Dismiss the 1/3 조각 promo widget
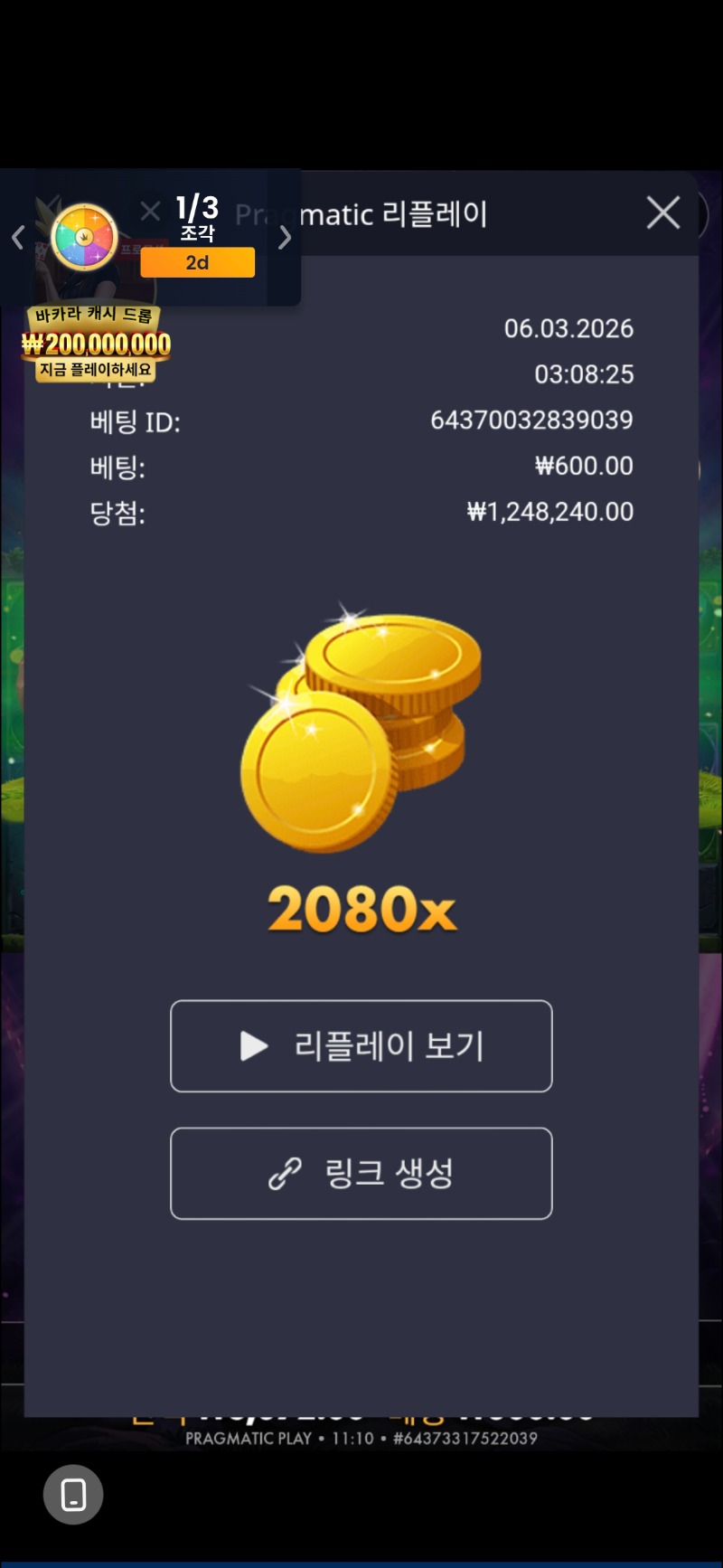The width and height of the screenshot is (723, 1568). tap(151, 212)
